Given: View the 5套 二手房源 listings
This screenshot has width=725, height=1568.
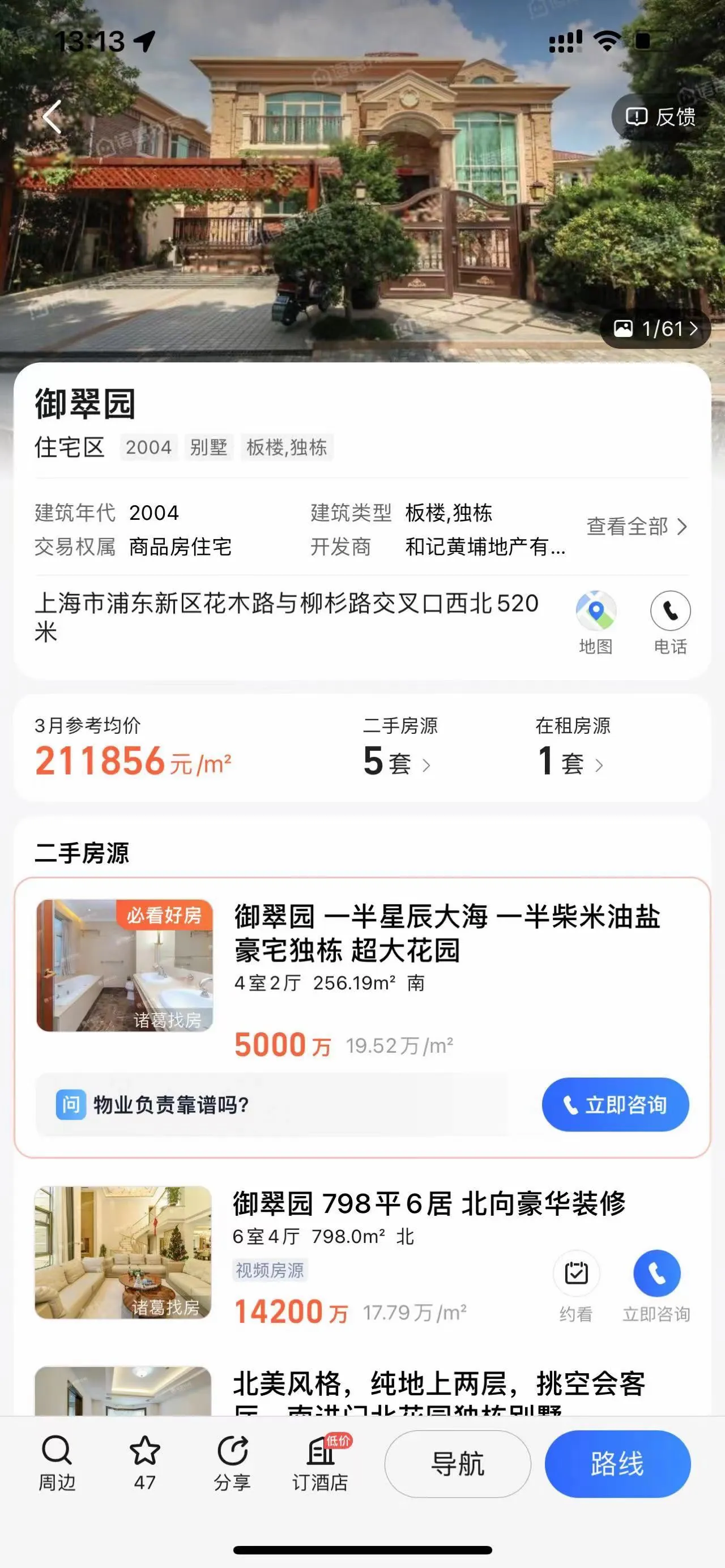Looking at the screenshot, I should (x=396, y=762).
